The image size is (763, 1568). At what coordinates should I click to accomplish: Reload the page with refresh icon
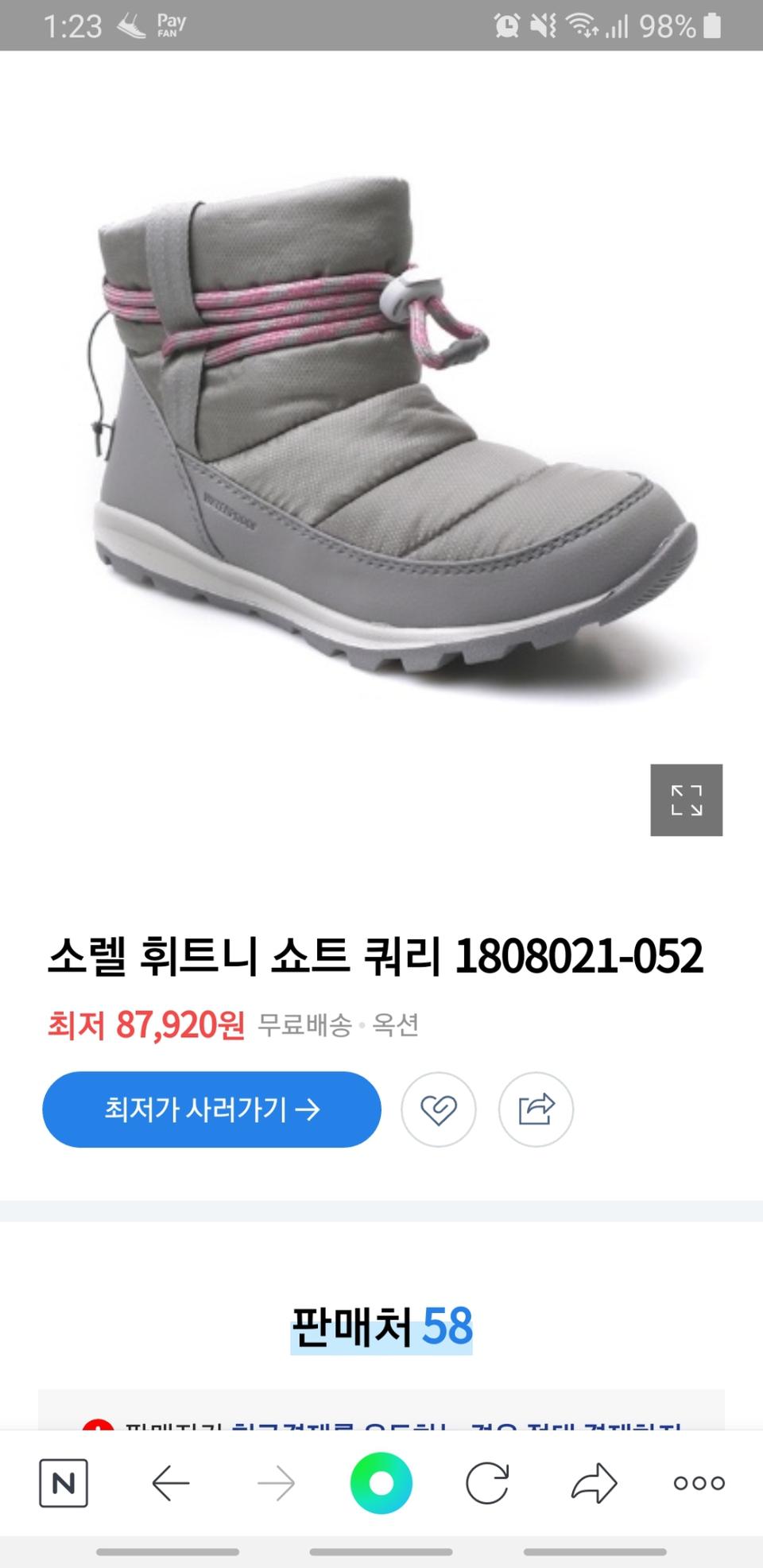pos(487,1481)
